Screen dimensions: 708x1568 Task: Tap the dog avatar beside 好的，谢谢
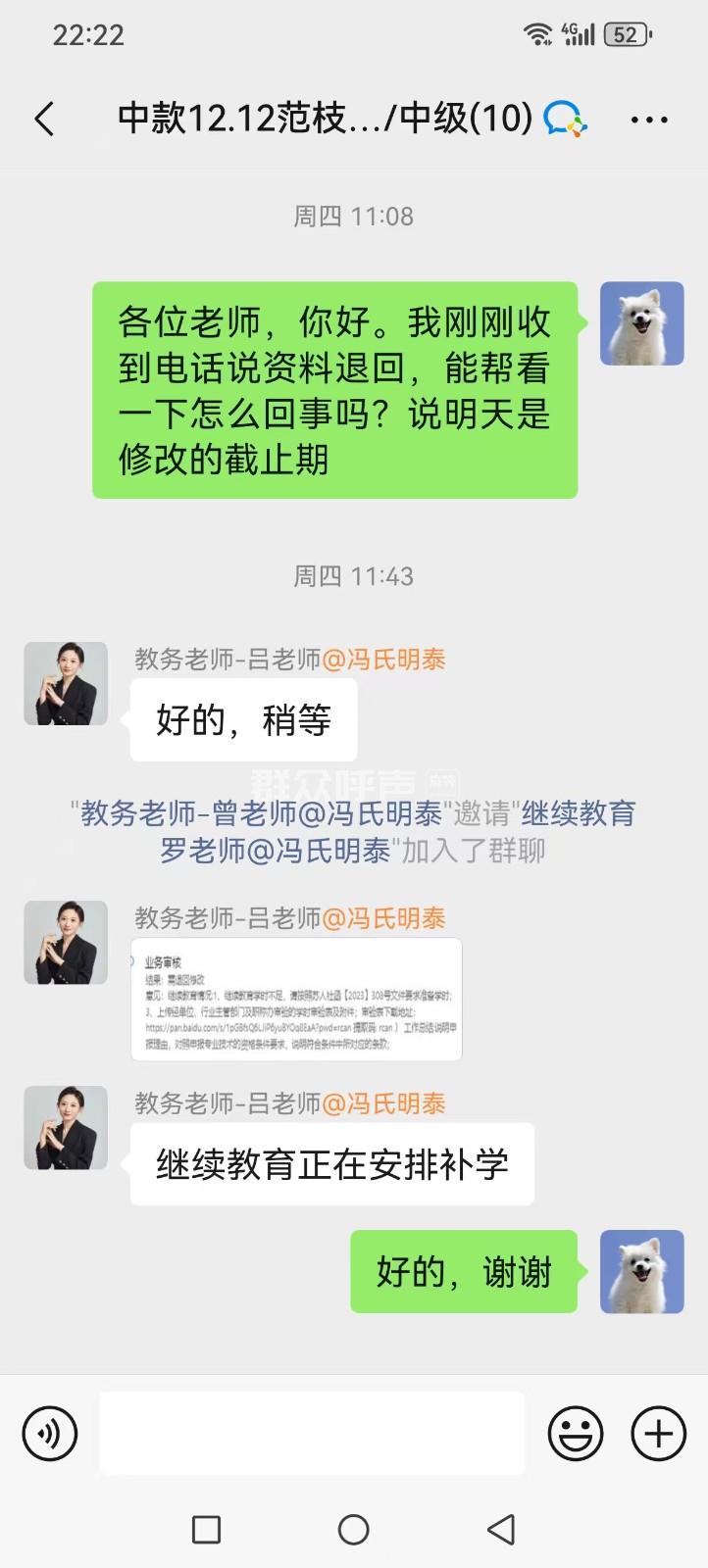[641, 1271]
